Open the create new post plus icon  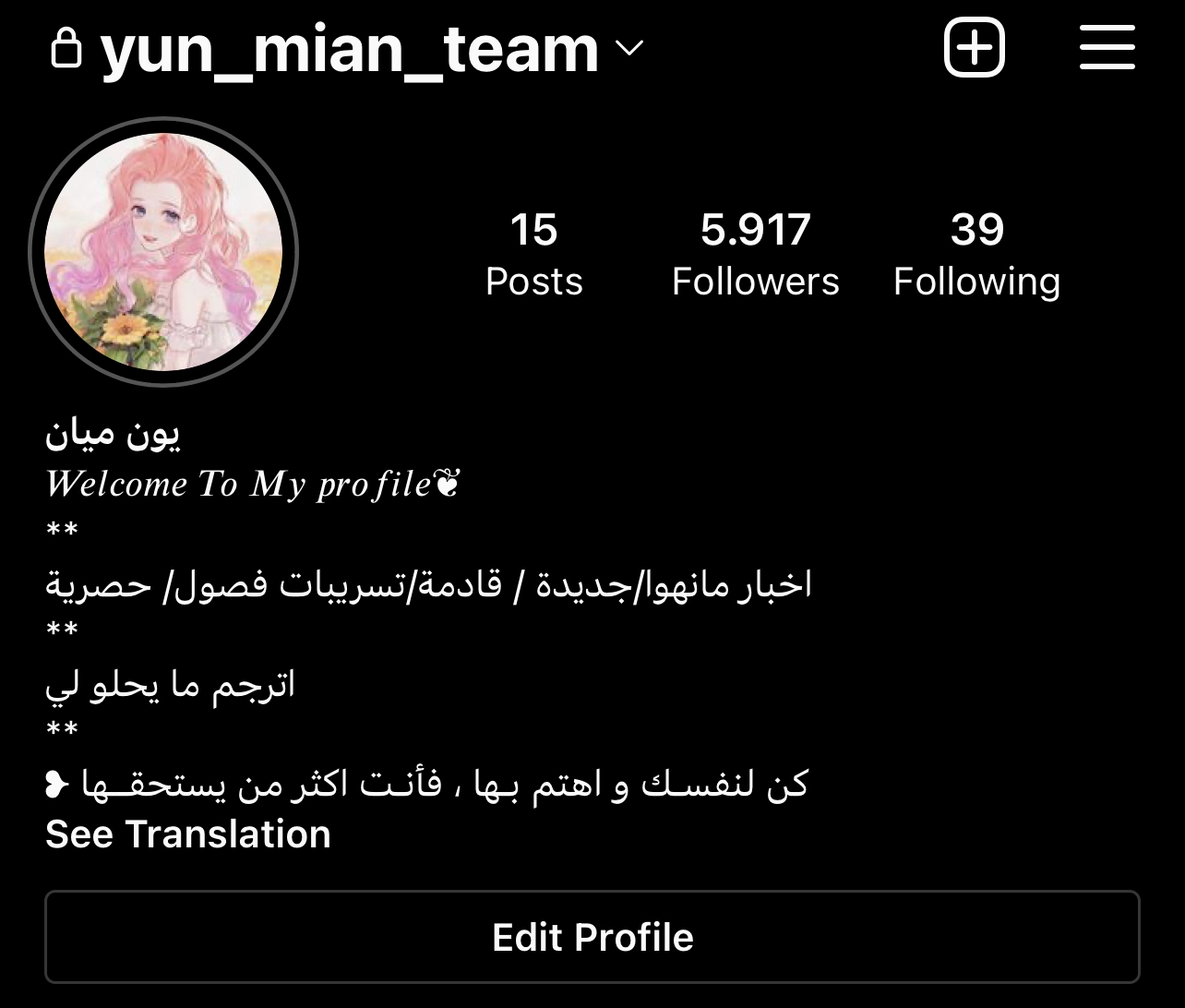tap(974, 47)
